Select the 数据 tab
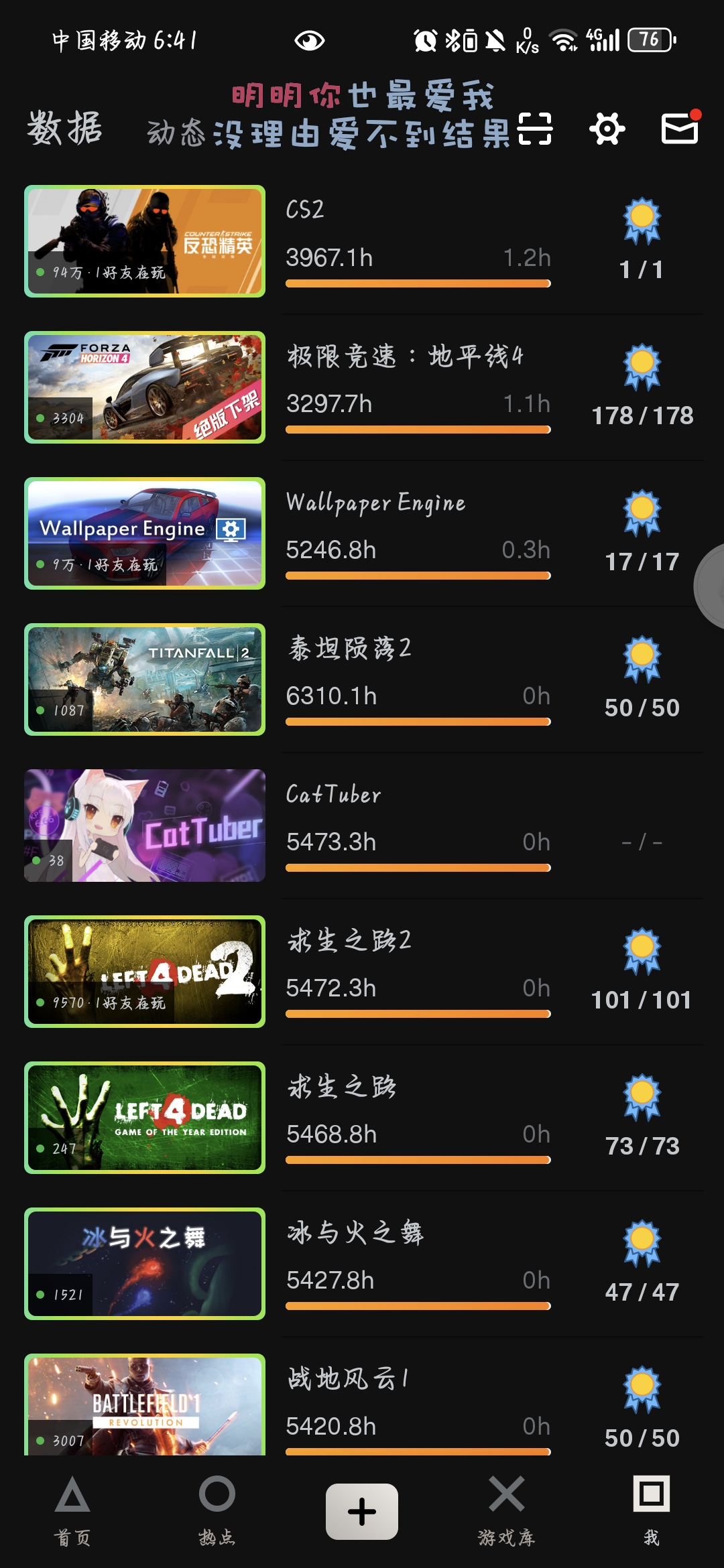Image resolution: width=724 pixels, height=1568 pixels. (64, 129)
